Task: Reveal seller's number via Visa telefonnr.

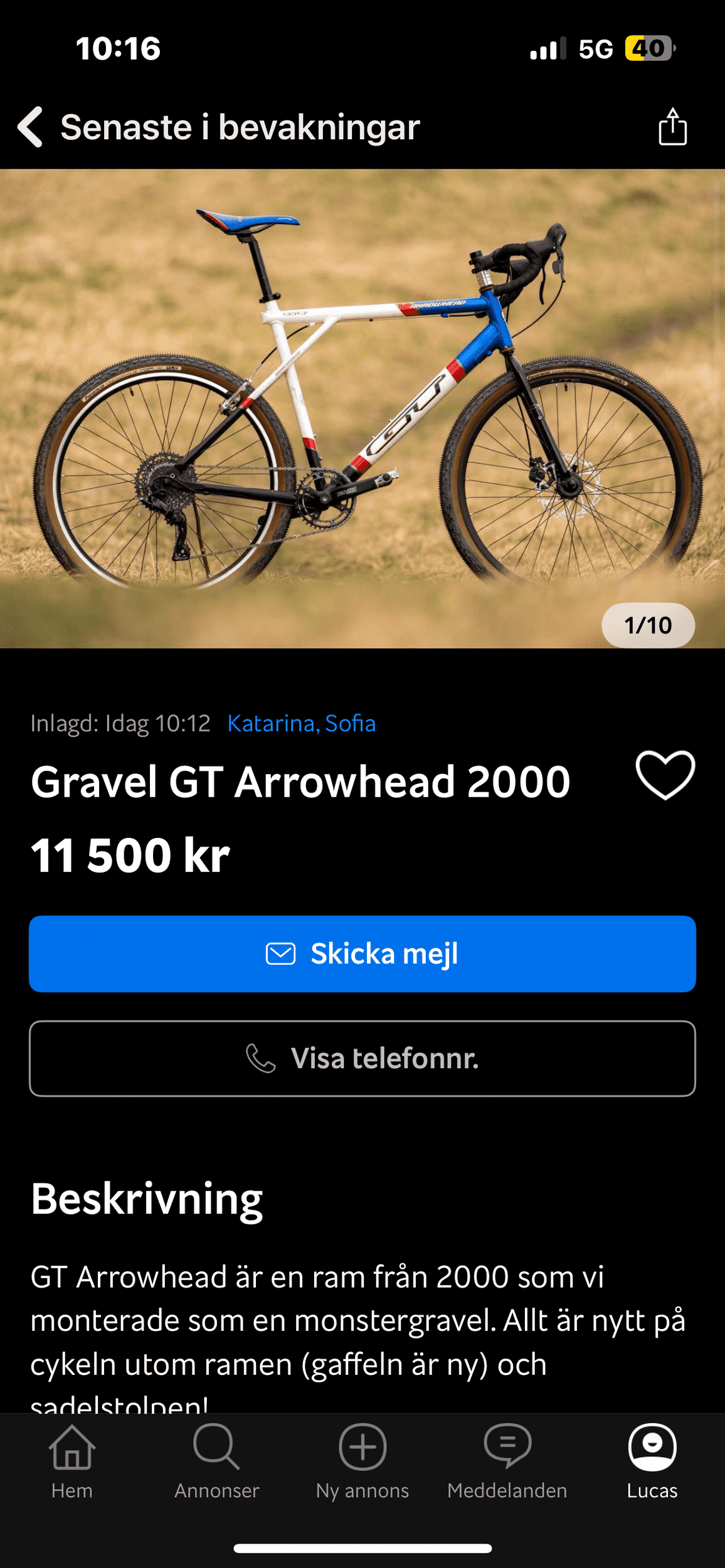Action: [362, 1058]
